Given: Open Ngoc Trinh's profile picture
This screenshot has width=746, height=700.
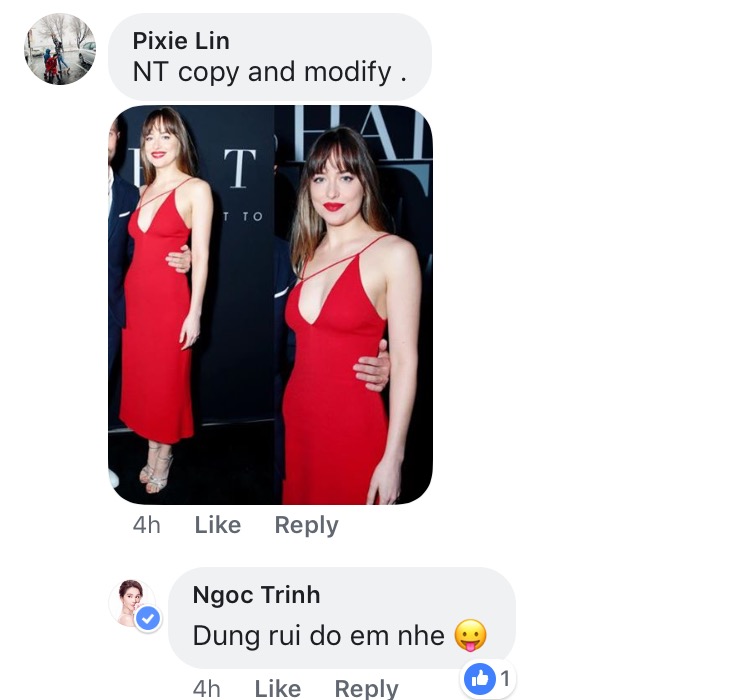Looking at the screenshot, I should [x=132, y=603].
